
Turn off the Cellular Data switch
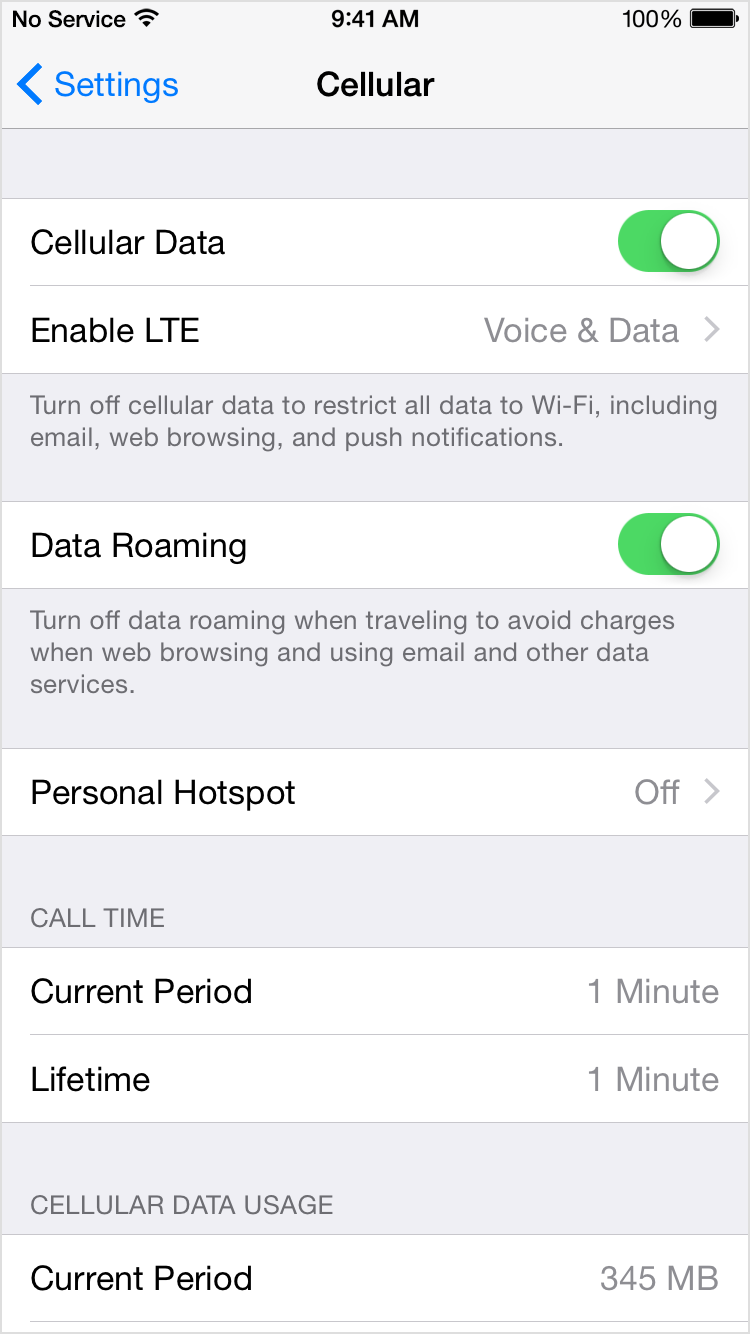click(668, 242)
